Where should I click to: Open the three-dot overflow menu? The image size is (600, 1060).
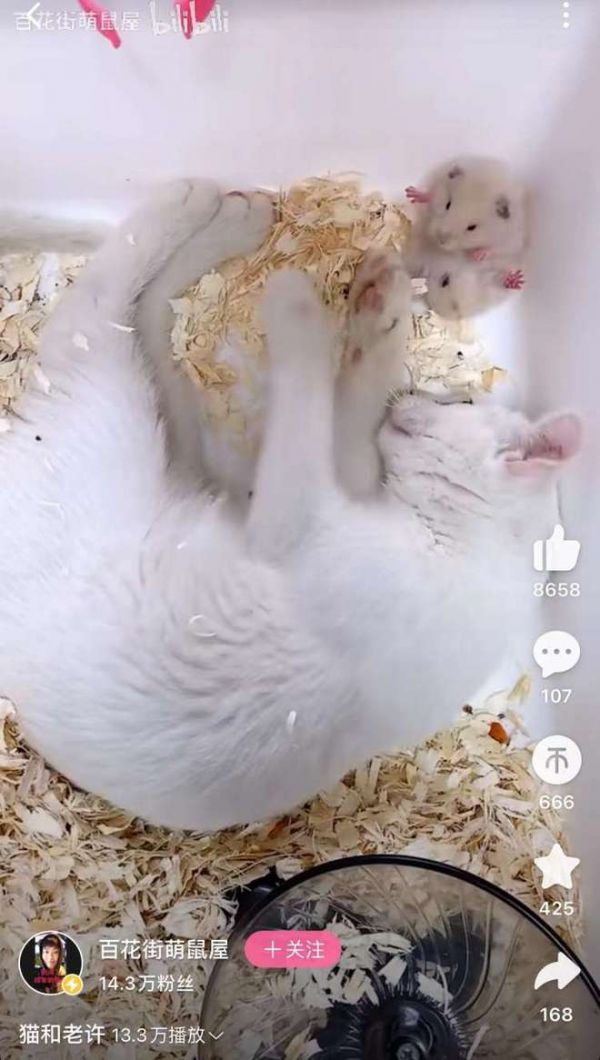tap(565, 15)
